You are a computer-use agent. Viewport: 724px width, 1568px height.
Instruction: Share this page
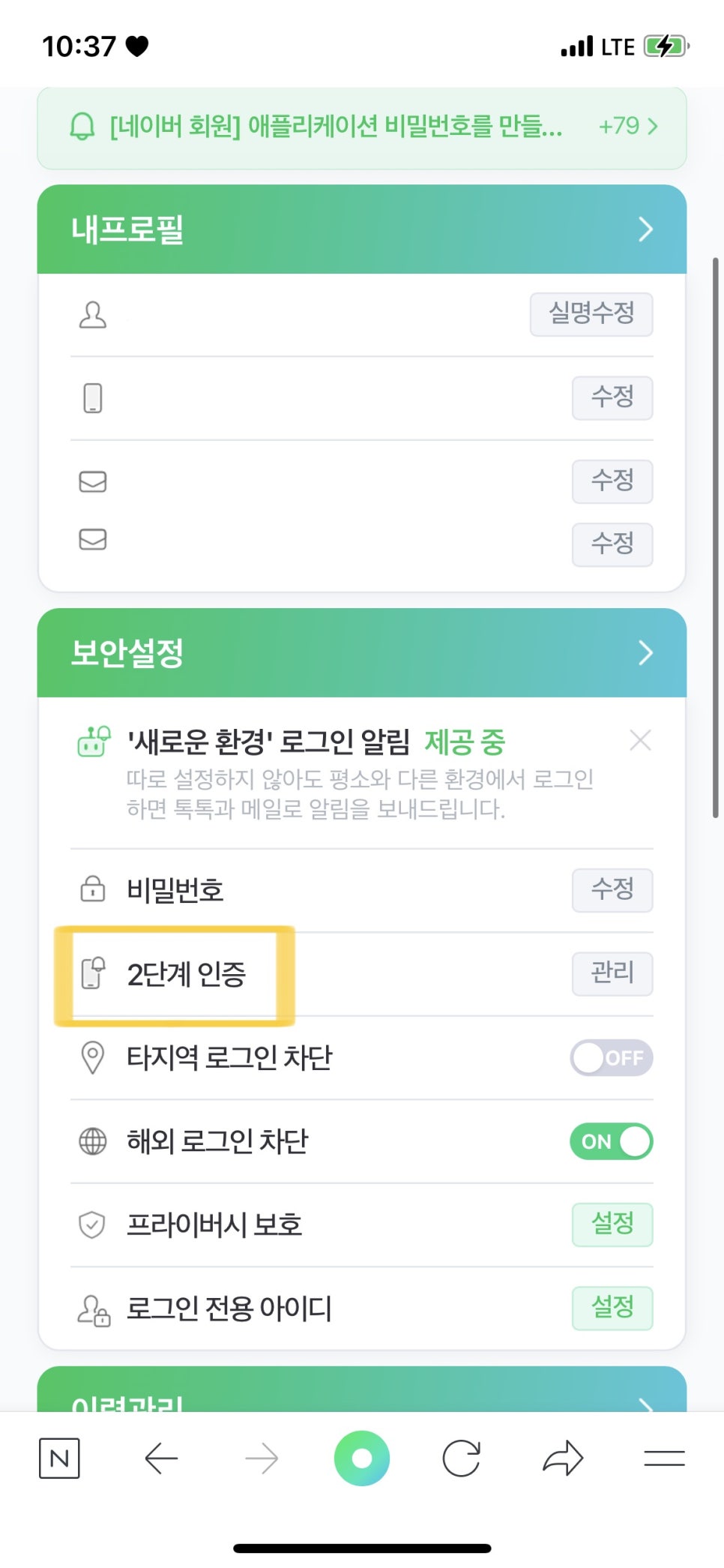point(563,1459)
